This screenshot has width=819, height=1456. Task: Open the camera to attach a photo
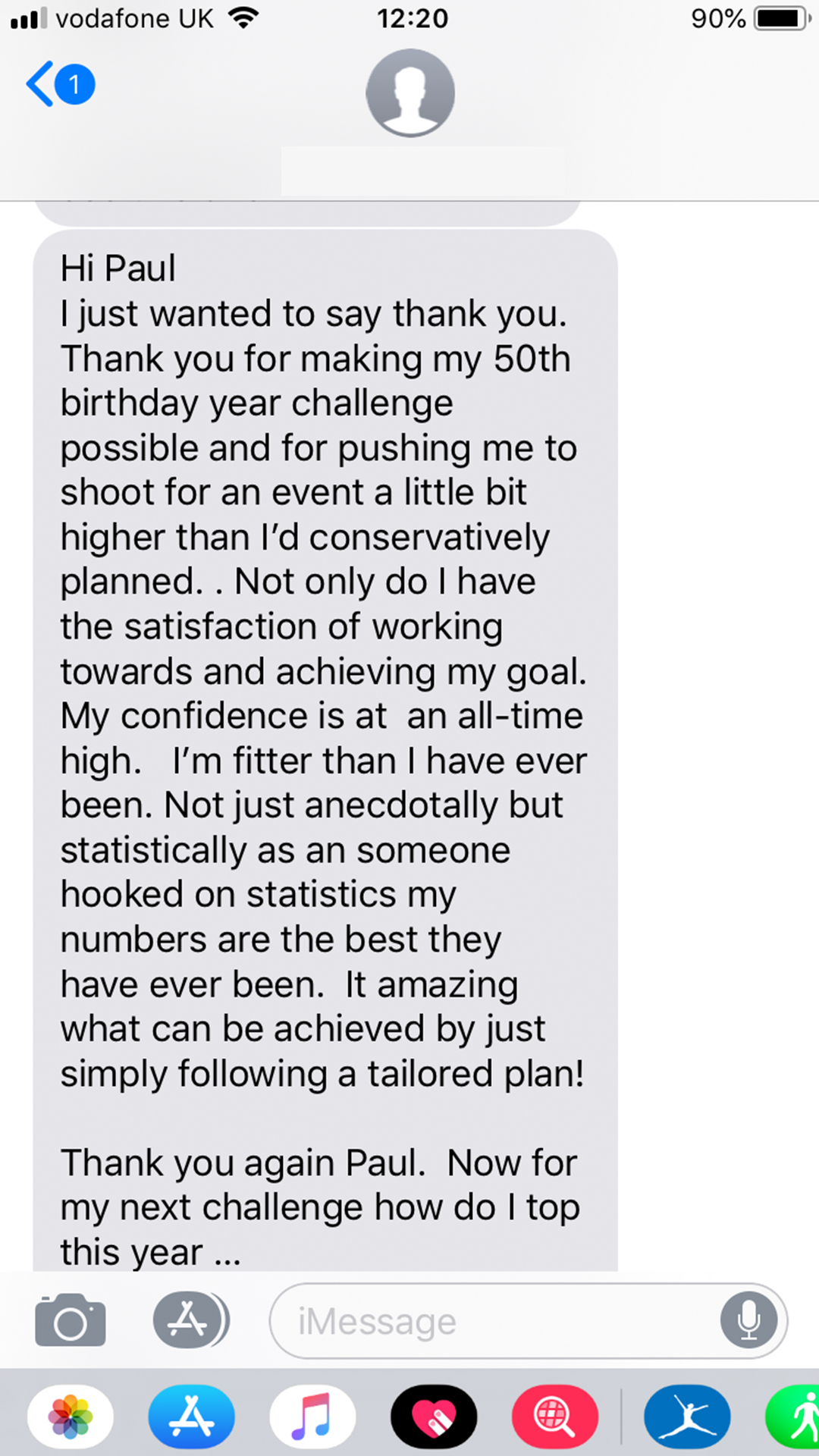[x=71, y=1321]
